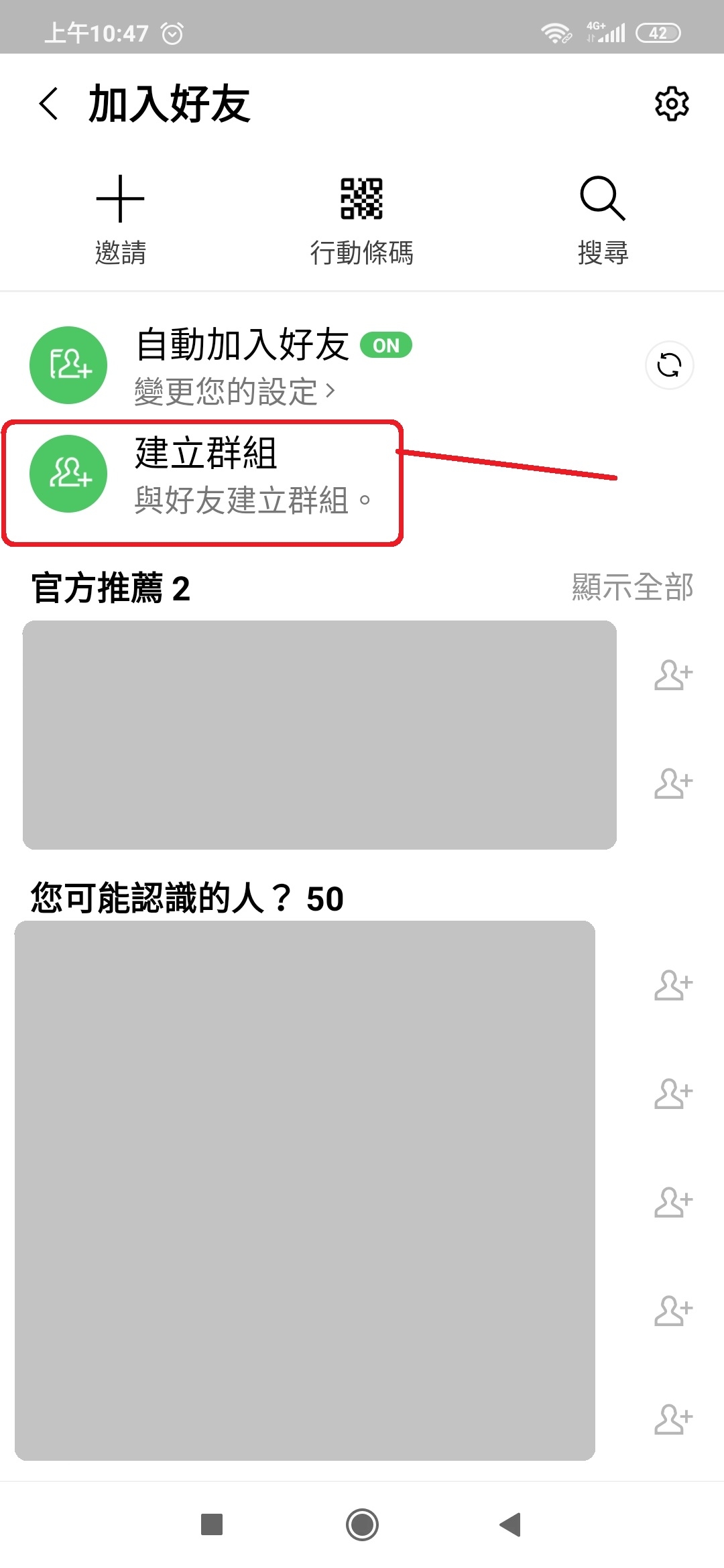Viewport: 724px width, 1568px height.
Task: Open the 行動條碼 QR code scanner
Action: (362, 214)
